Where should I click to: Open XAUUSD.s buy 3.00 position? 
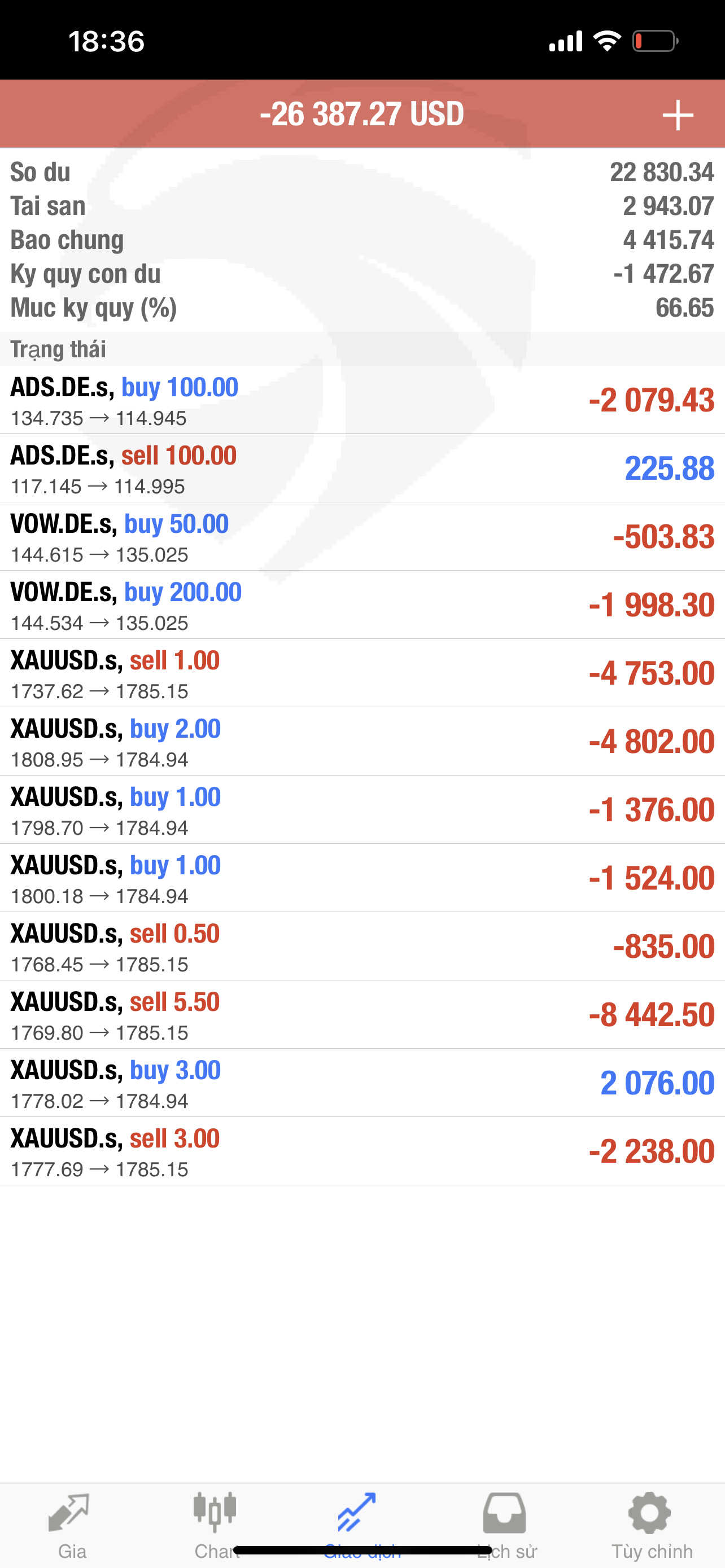(362, 1082)
